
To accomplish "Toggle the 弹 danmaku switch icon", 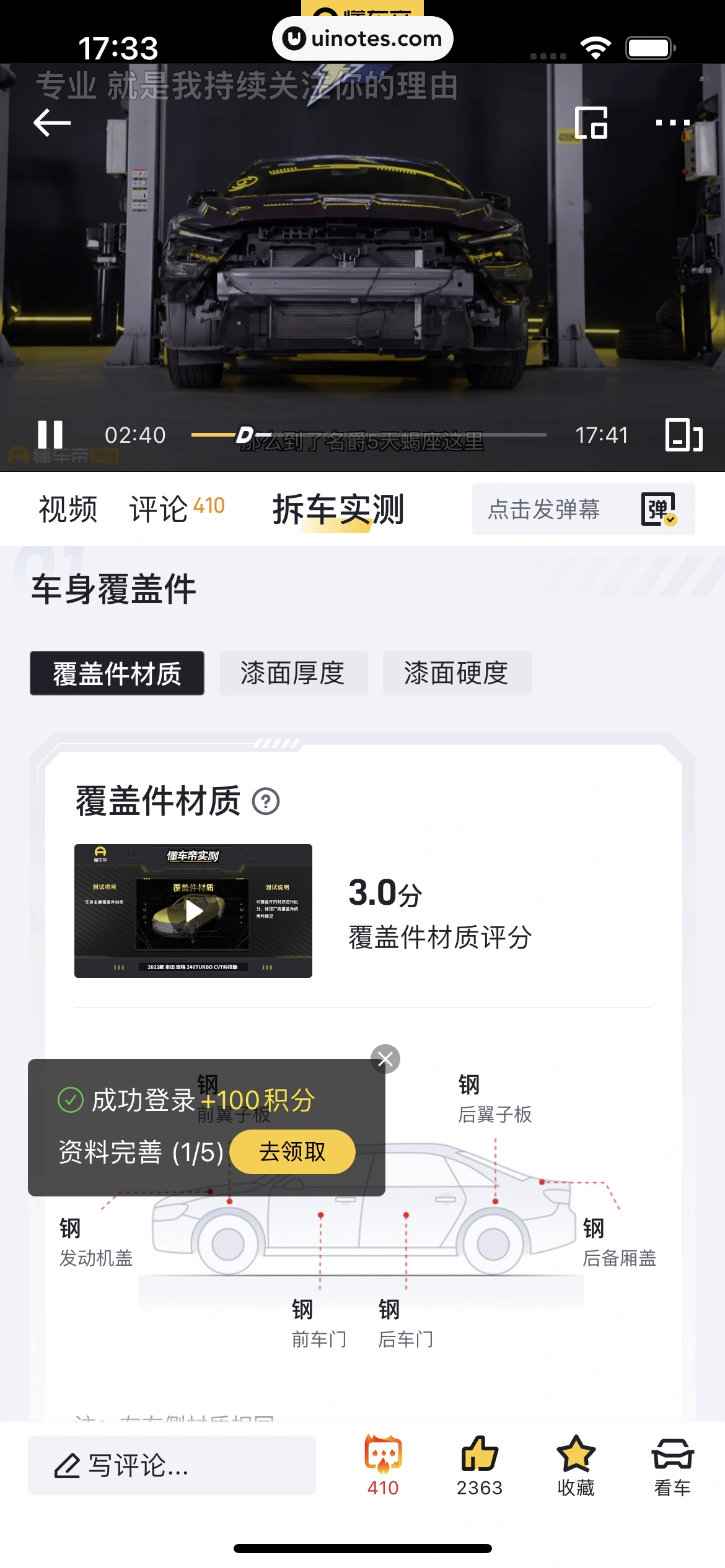I will click(659, 509).
